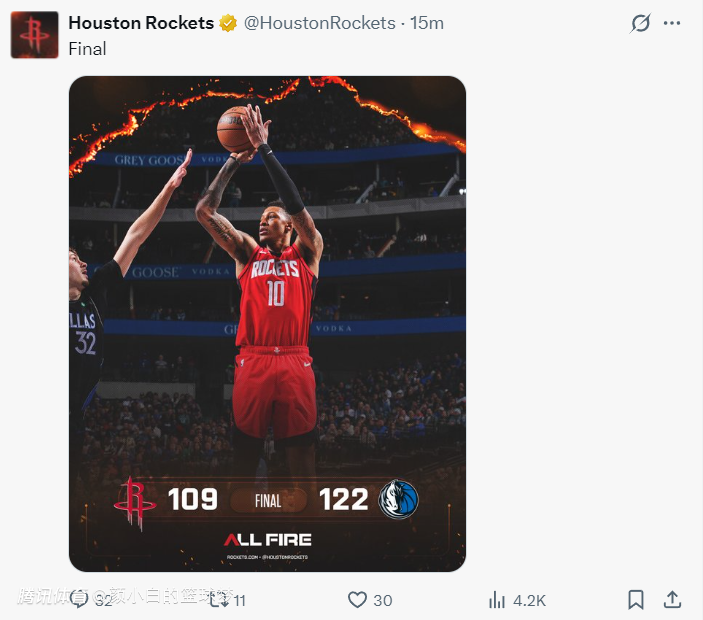The image size is (703, 620).
Task: View the post's analytics with 4.2K views
Action: coord(497,599)
